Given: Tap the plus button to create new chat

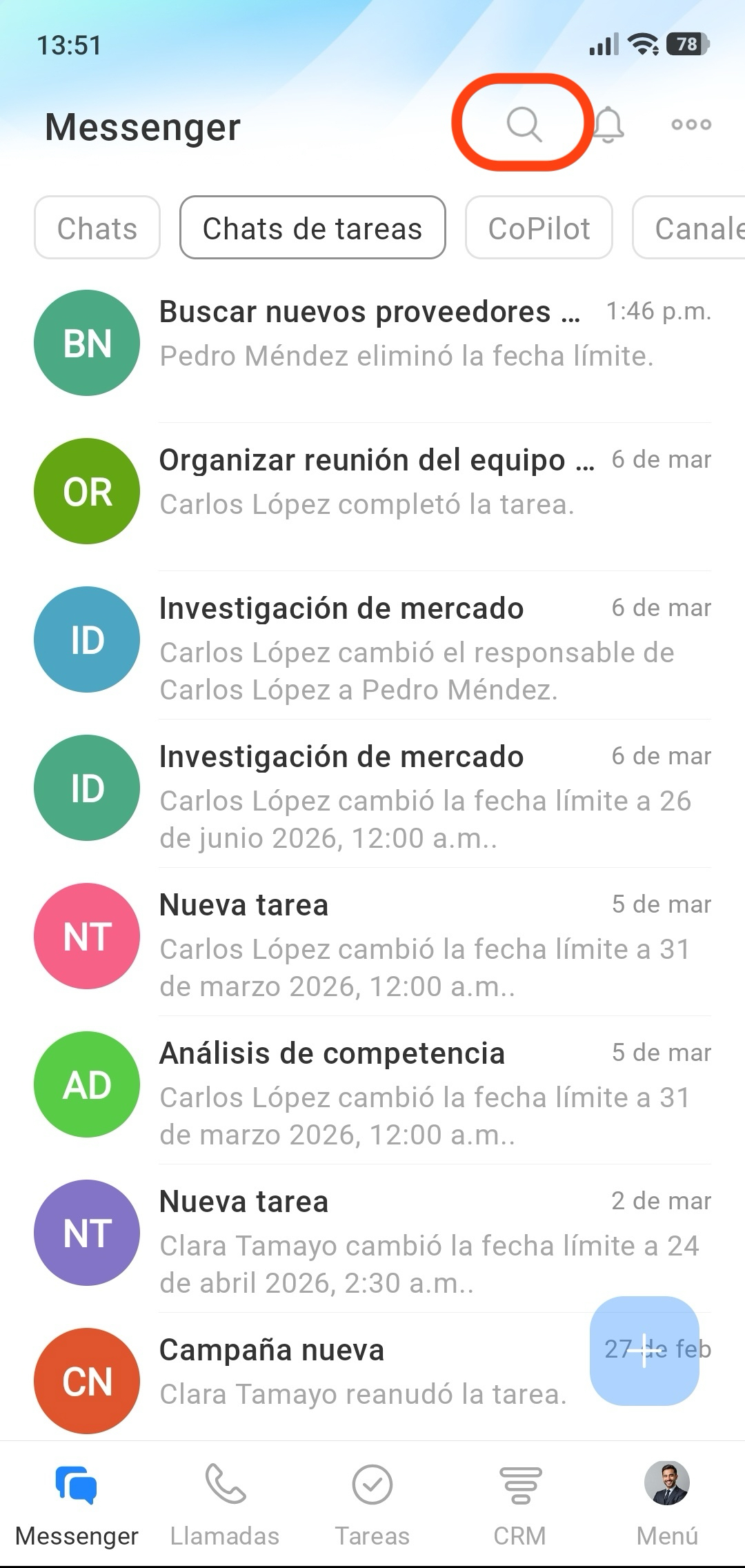Looking at the screenshot, I should point(644,1350).
